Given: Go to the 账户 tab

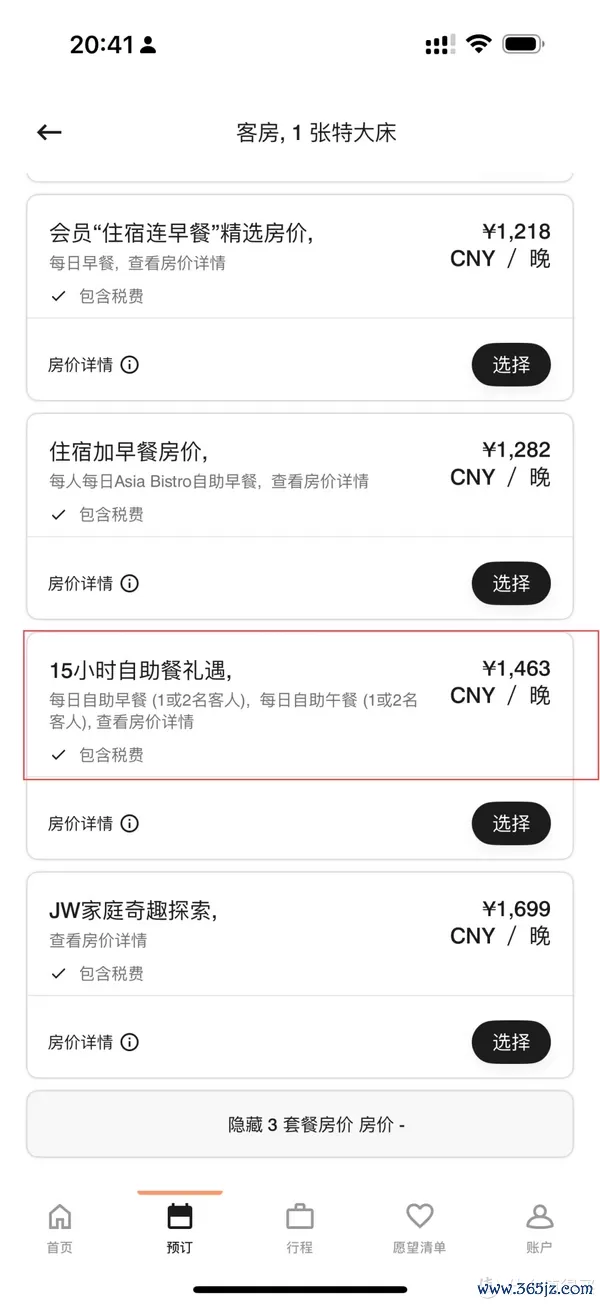Looking at the screenshot, I should 539,1228.
